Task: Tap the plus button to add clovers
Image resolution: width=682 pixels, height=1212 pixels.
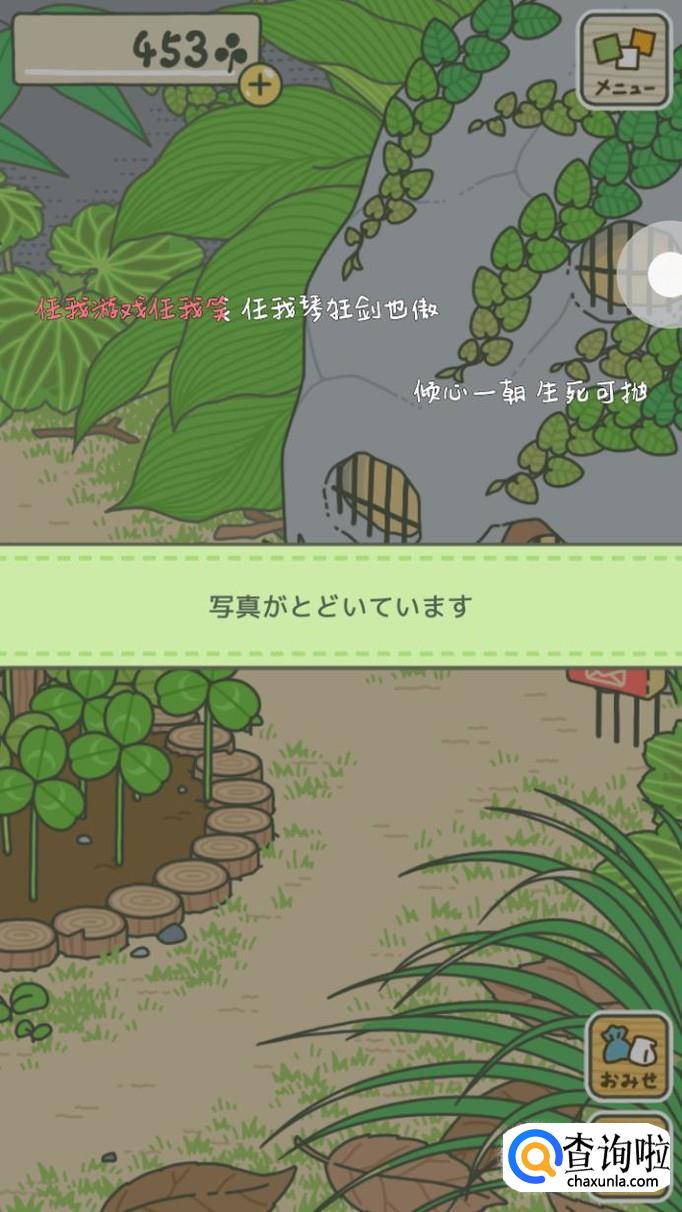Action: click(260, 85)
